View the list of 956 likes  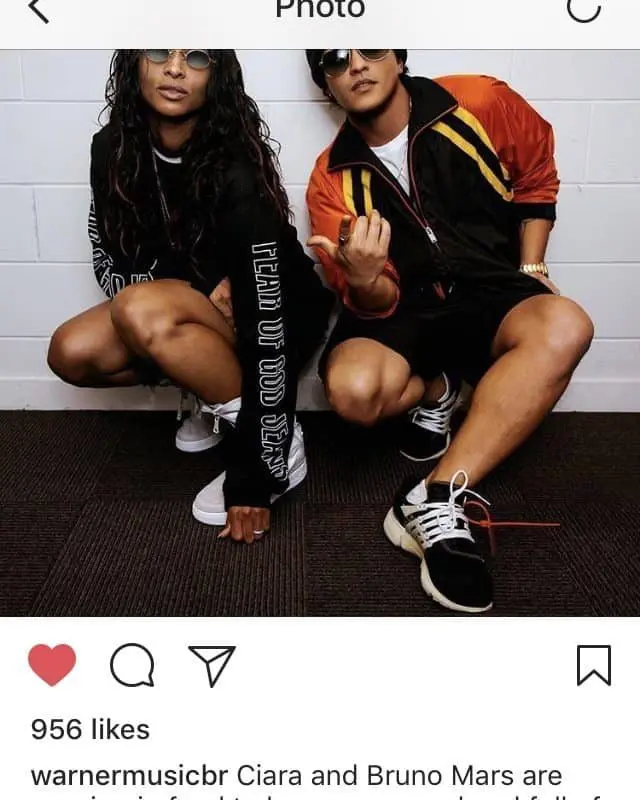pyautogui.click(x=90, y=729)
